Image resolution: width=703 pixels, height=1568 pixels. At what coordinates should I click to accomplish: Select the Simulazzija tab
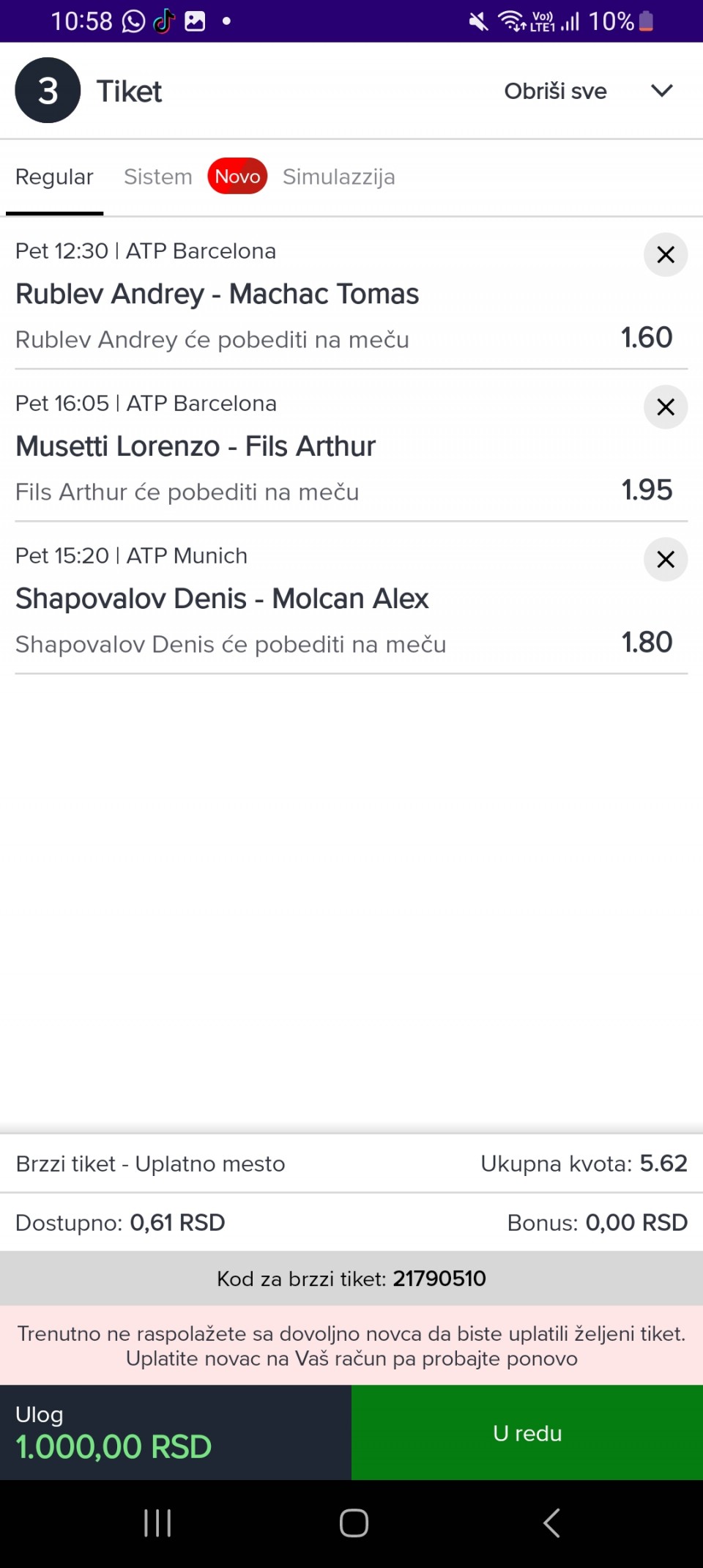(338, 177)
